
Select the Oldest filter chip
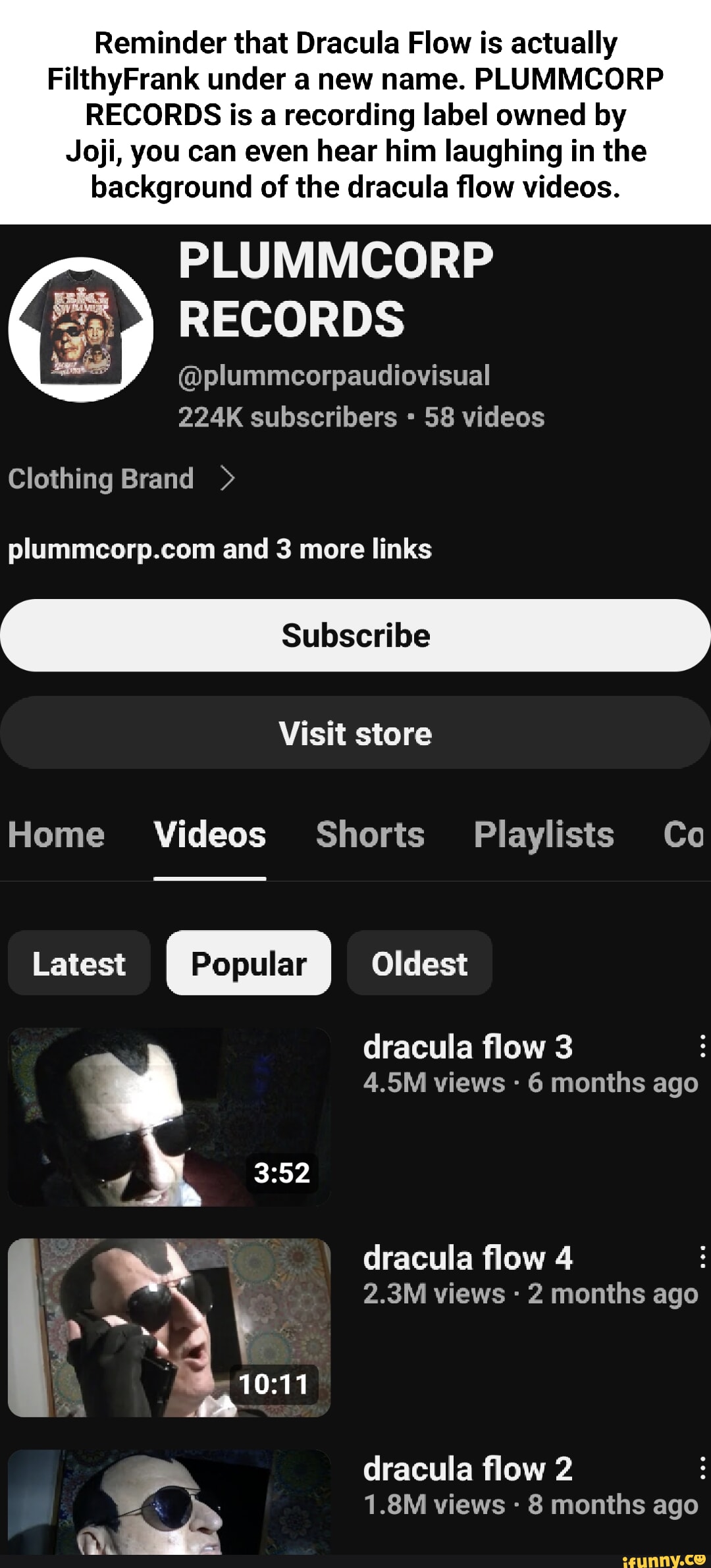[419, 963]
